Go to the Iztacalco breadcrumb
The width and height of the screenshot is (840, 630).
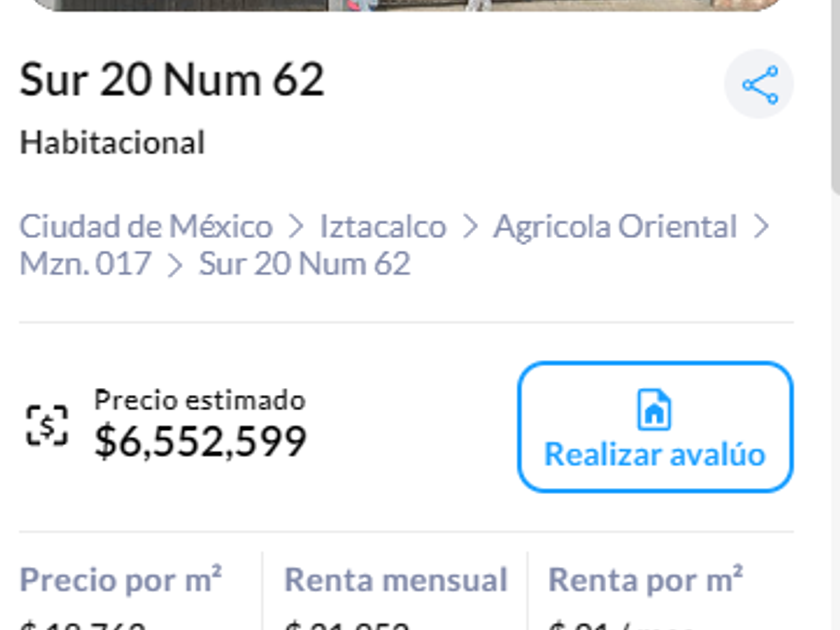click(383, 226)
